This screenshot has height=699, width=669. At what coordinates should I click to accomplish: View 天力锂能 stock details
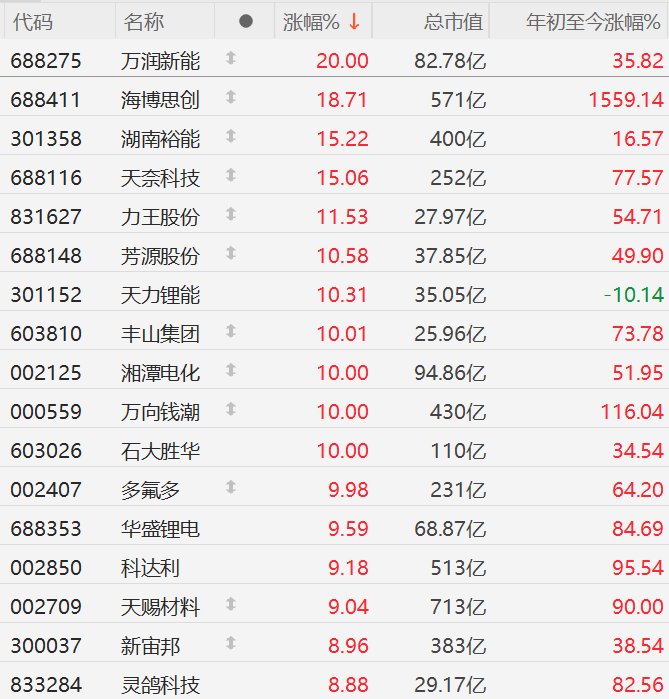coord(160,295)
